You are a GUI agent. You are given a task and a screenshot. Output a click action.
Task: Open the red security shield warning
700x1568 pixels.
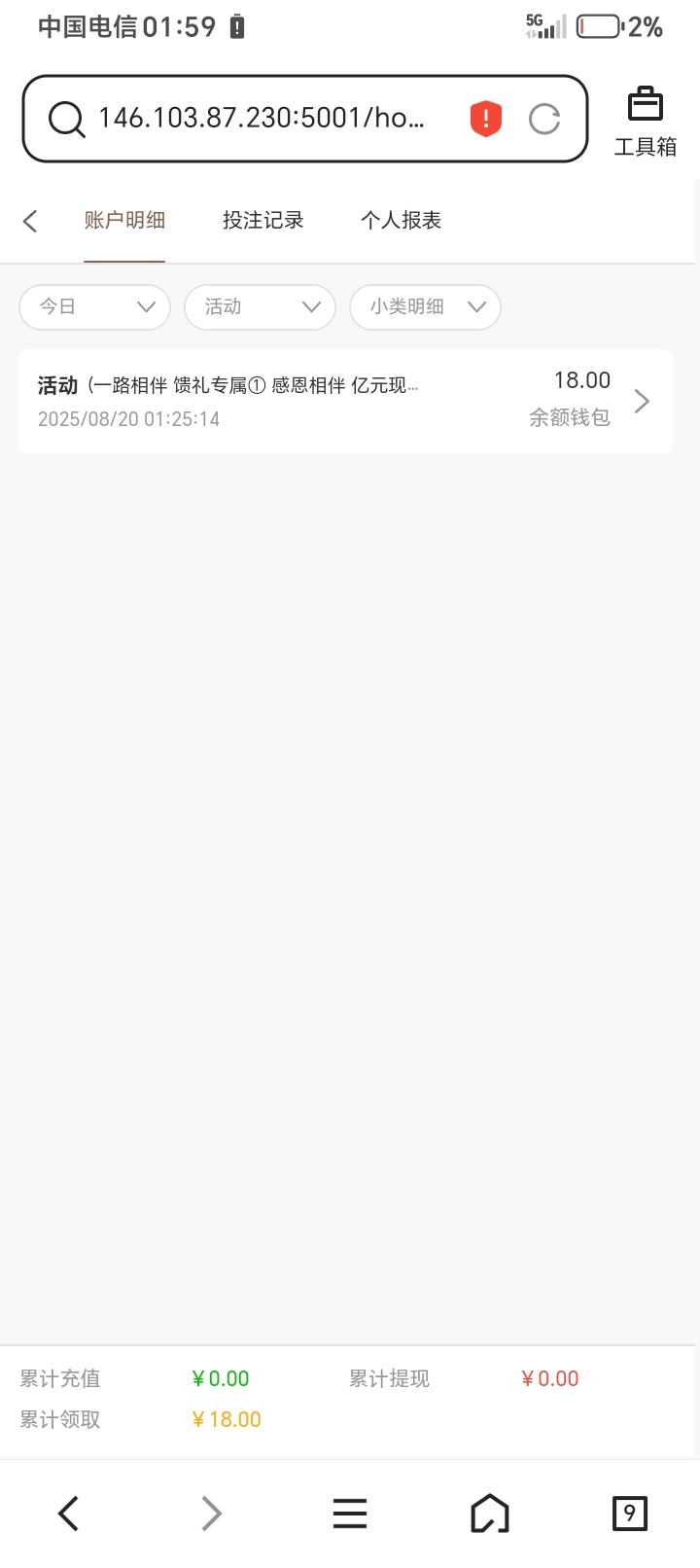click(x=485, y=119)
